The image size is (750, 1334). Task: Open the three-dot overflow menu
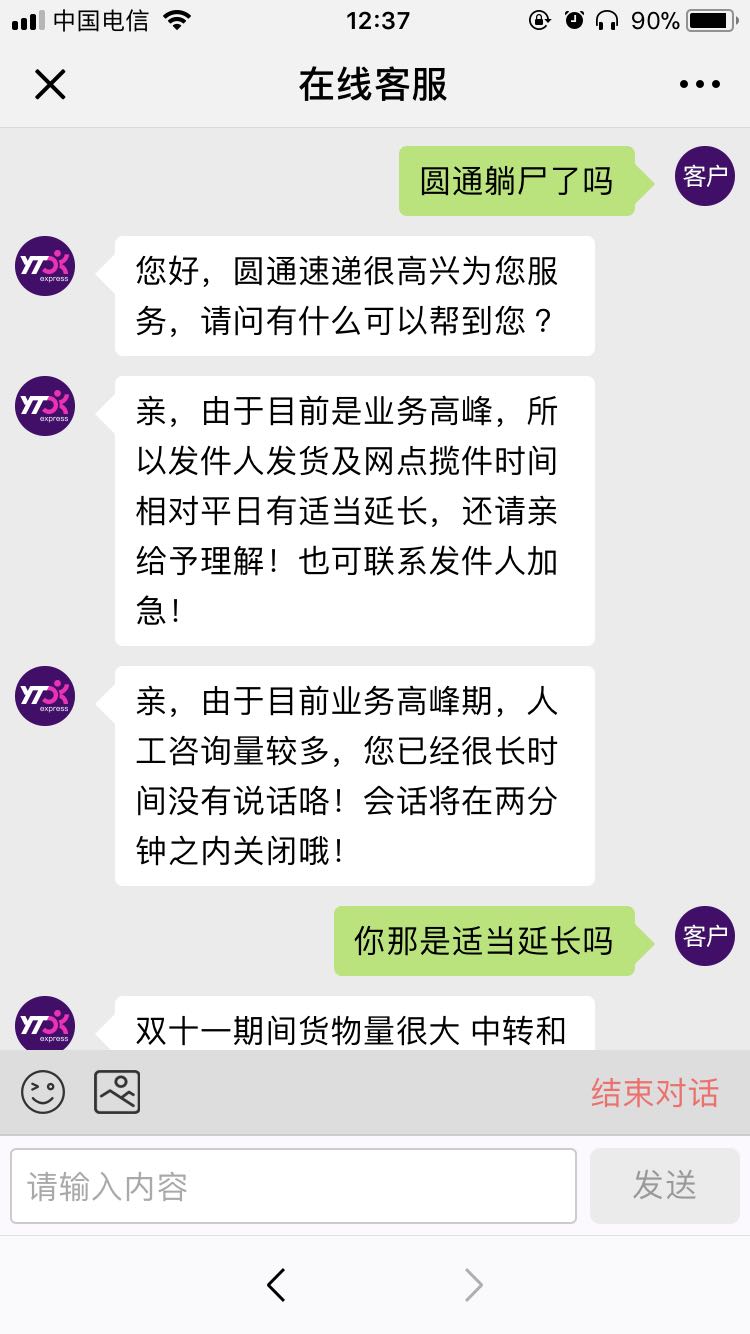(x=700, y=85)
